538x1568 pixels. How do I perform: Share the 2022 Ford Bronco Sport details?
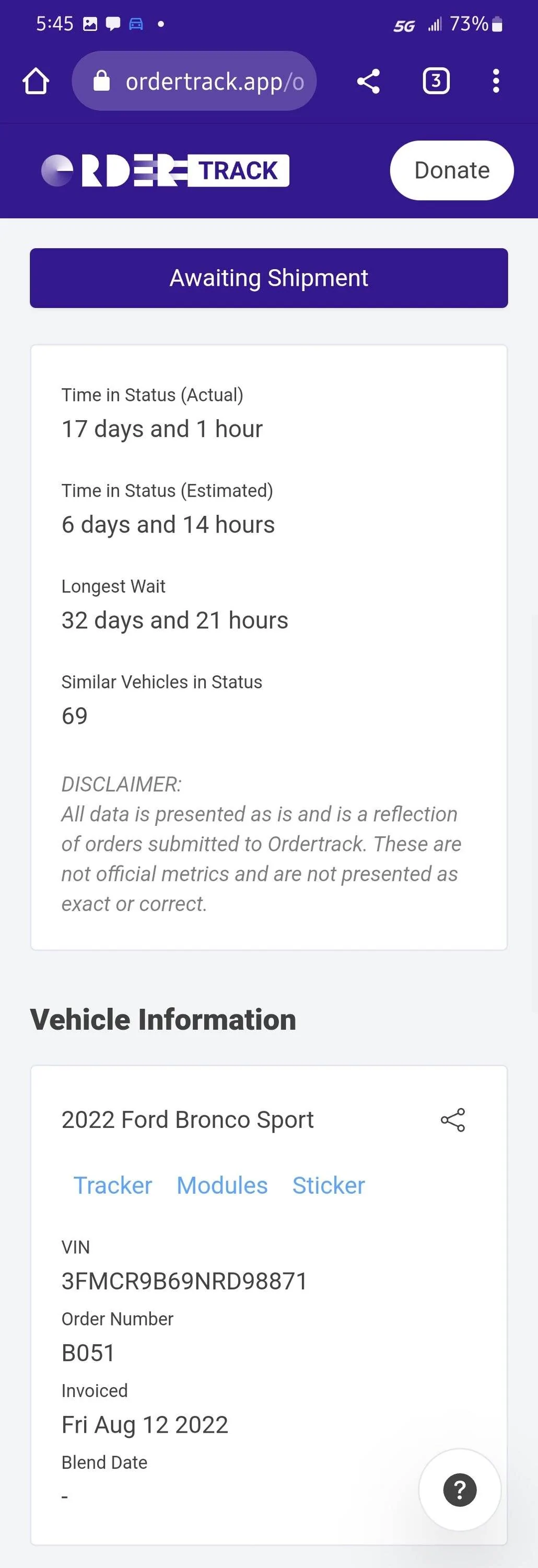[453, 1120]
